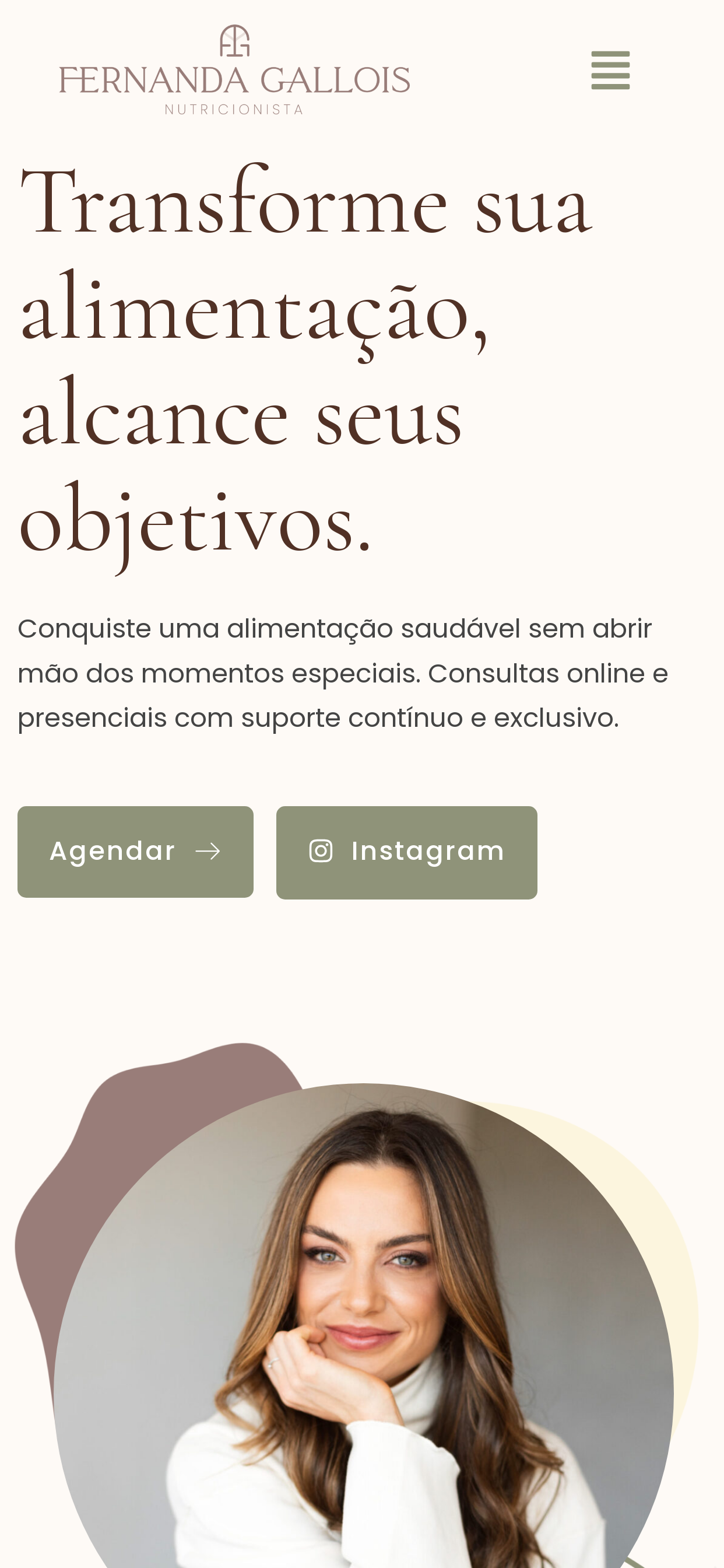Tap the Agendar button

(x=135, y=852)
